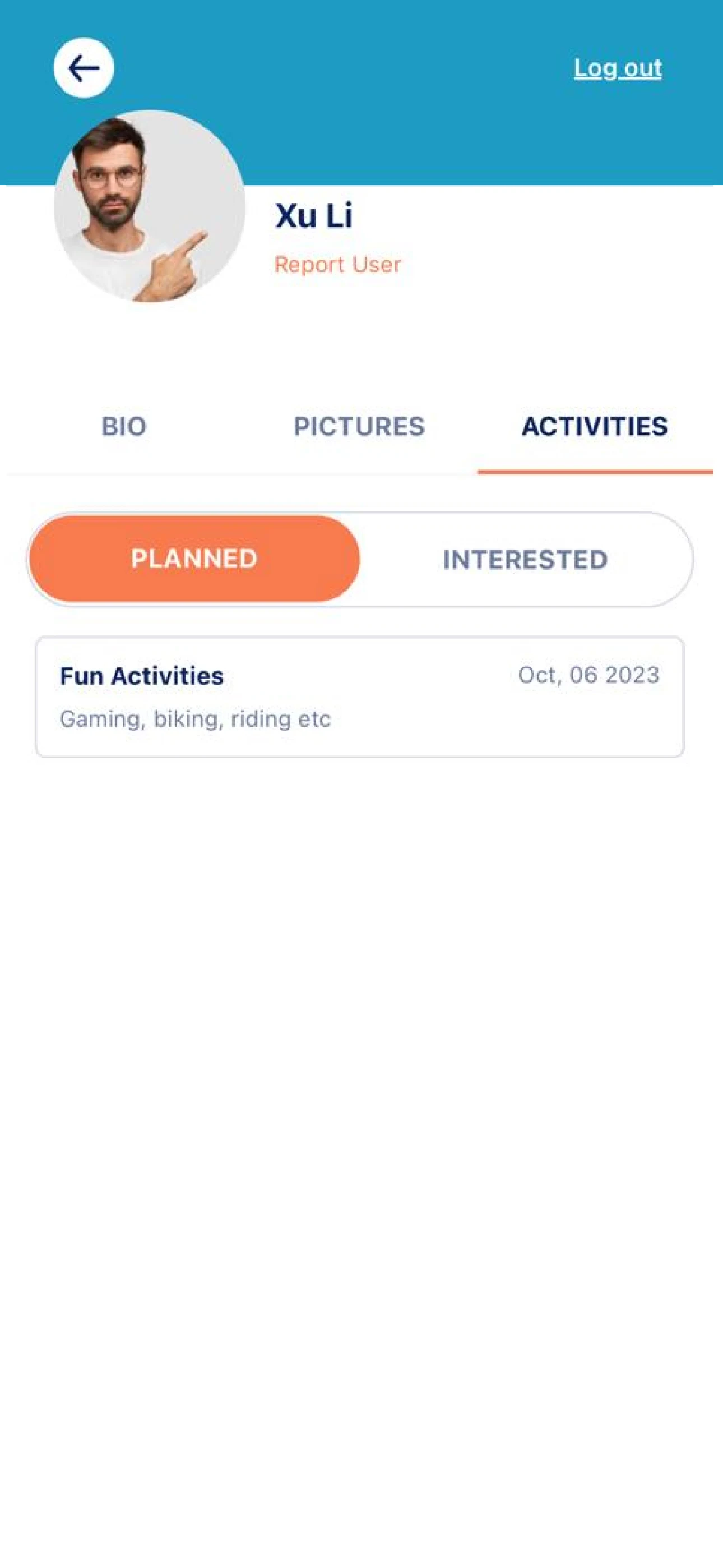Image resolution: width=723 pixels, height=1568 pixels.
Task: Open the Fun Activities card
Action: click(x=359, y=697)
